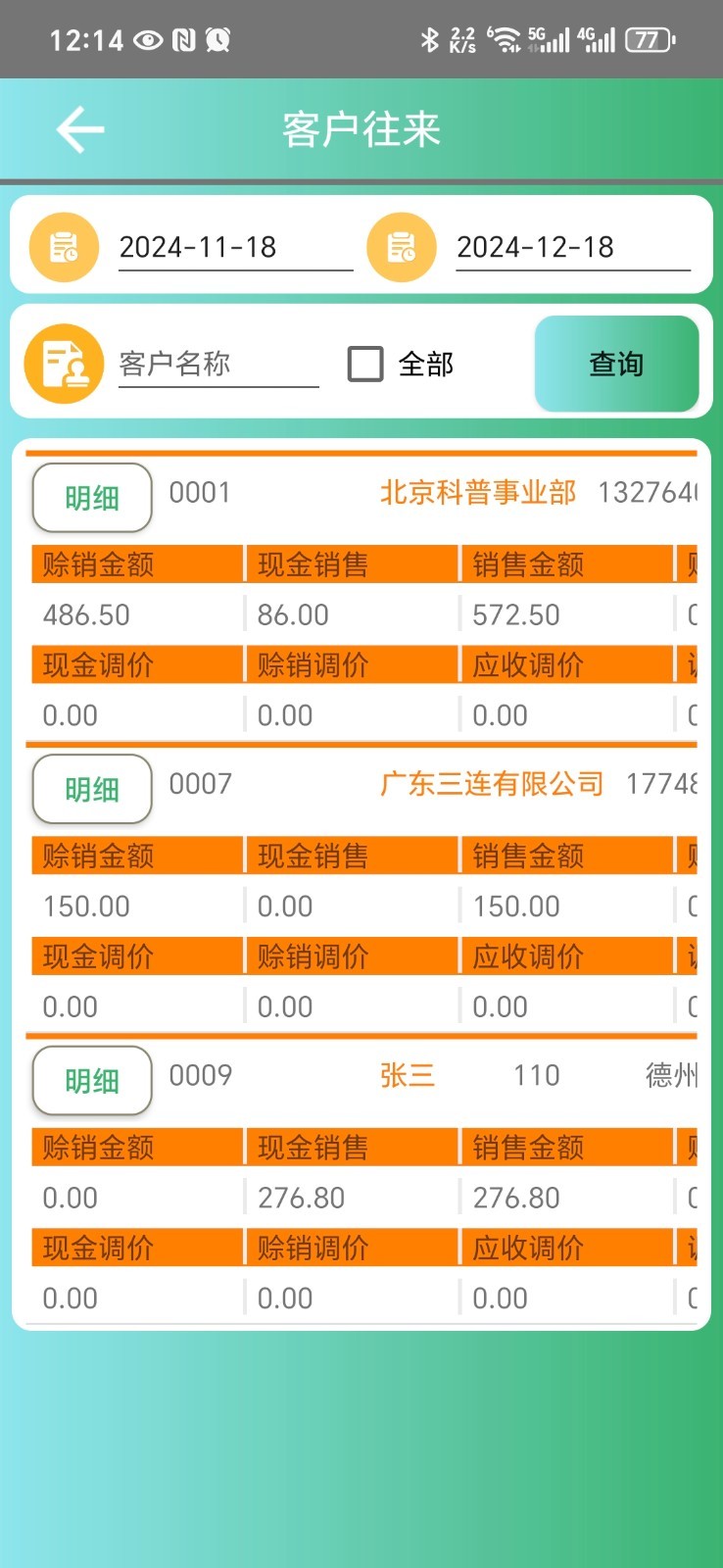Focus the 客户名称 customer name field
Viewport: 723px width, 1568px height.
click(x=217, y=365)
